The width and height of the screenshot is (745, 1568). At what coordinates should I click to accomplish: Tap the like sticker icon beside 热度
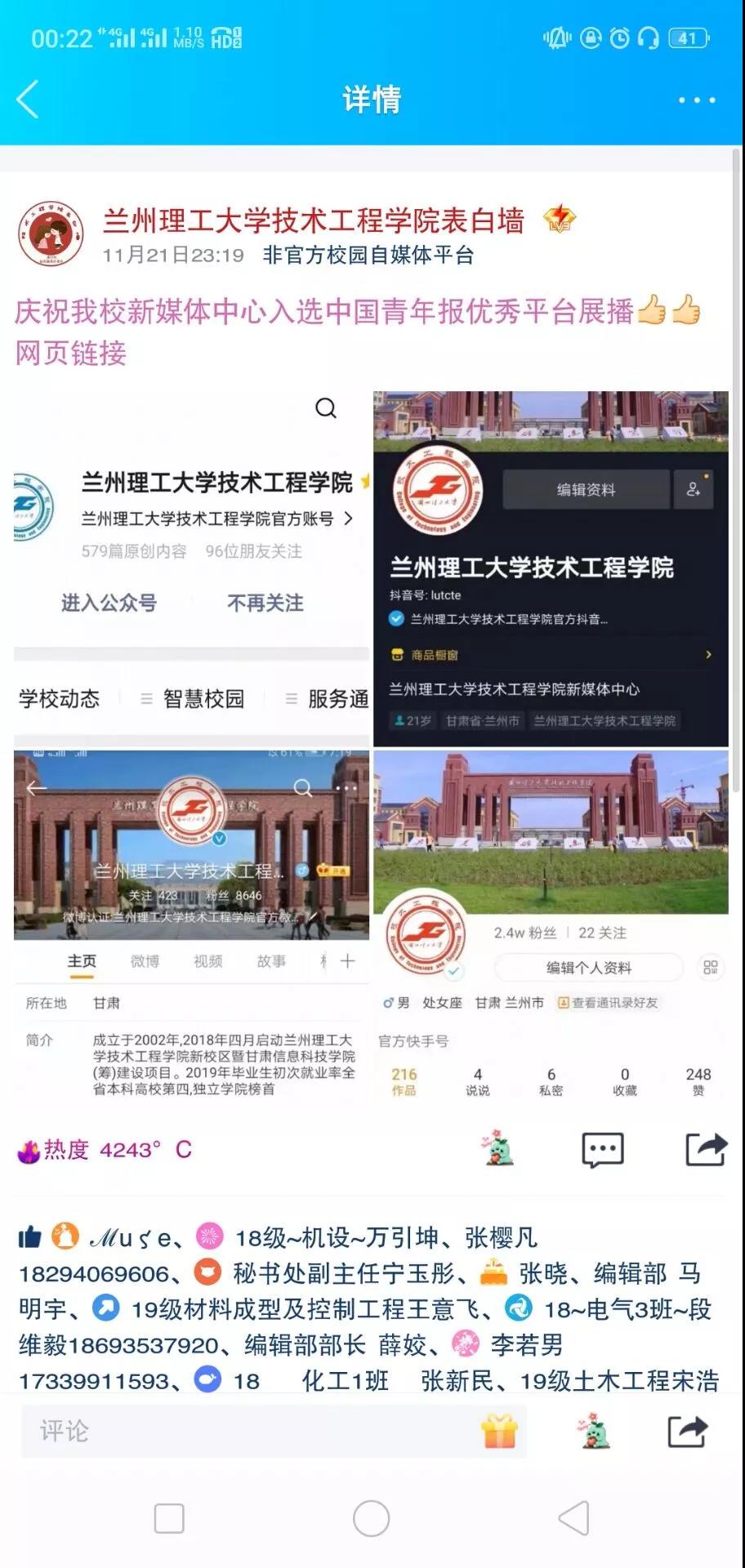(499, 1148)
